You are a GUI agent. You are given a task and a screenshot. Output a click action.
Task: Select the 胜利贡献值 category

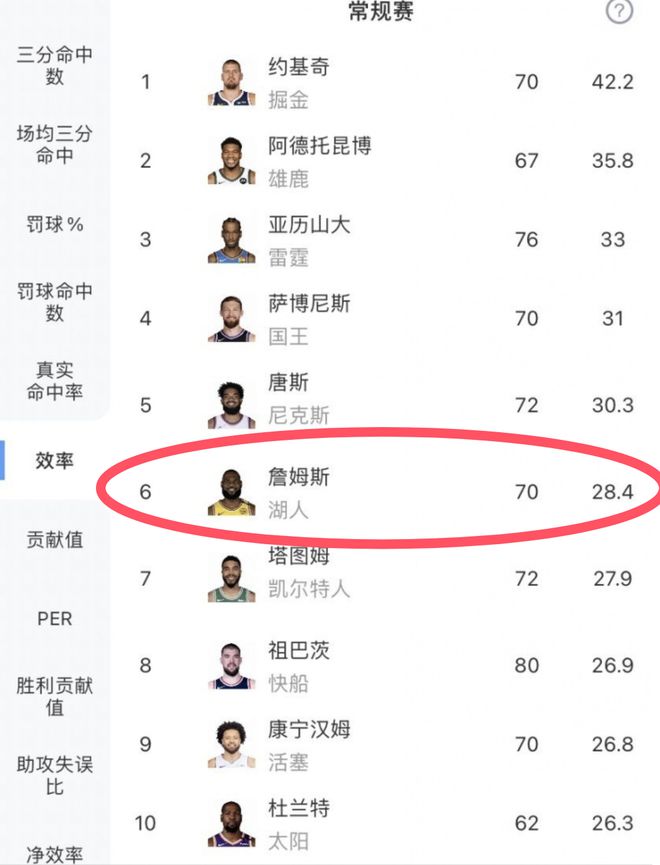(x=54, y=696)
